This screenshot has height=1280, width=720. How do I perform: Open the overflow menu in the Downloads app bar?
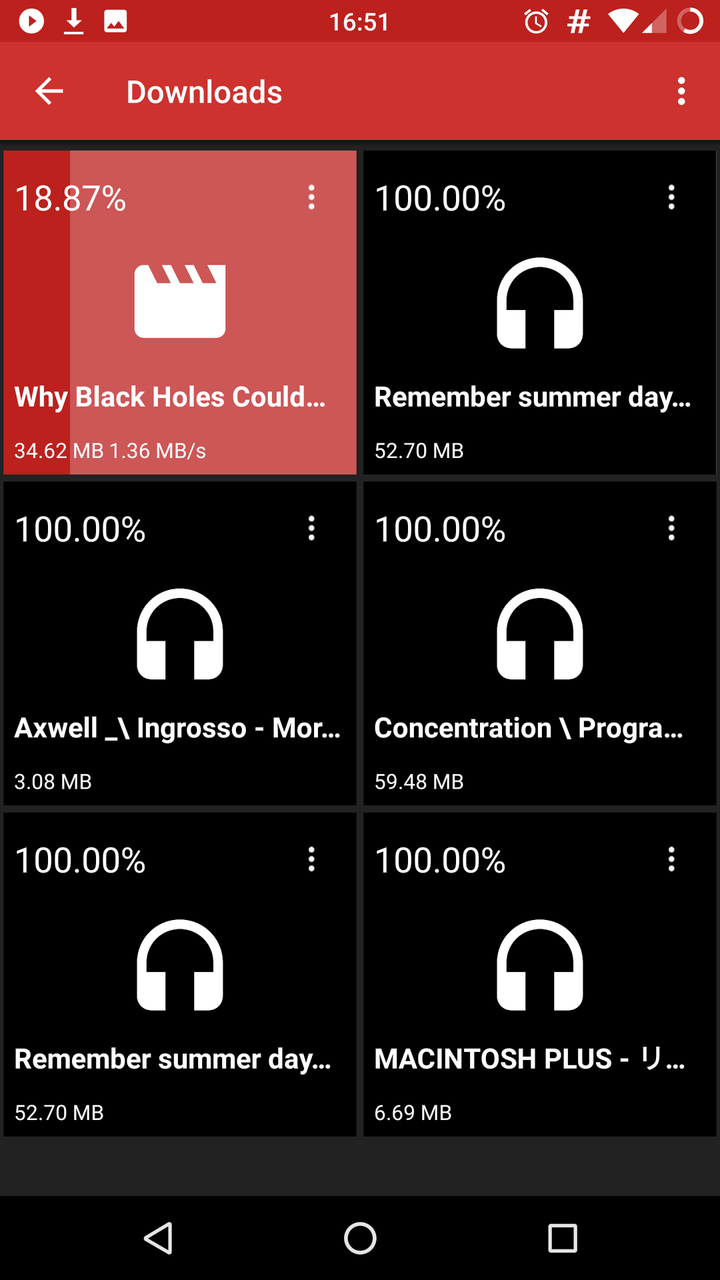pos(681,92)
